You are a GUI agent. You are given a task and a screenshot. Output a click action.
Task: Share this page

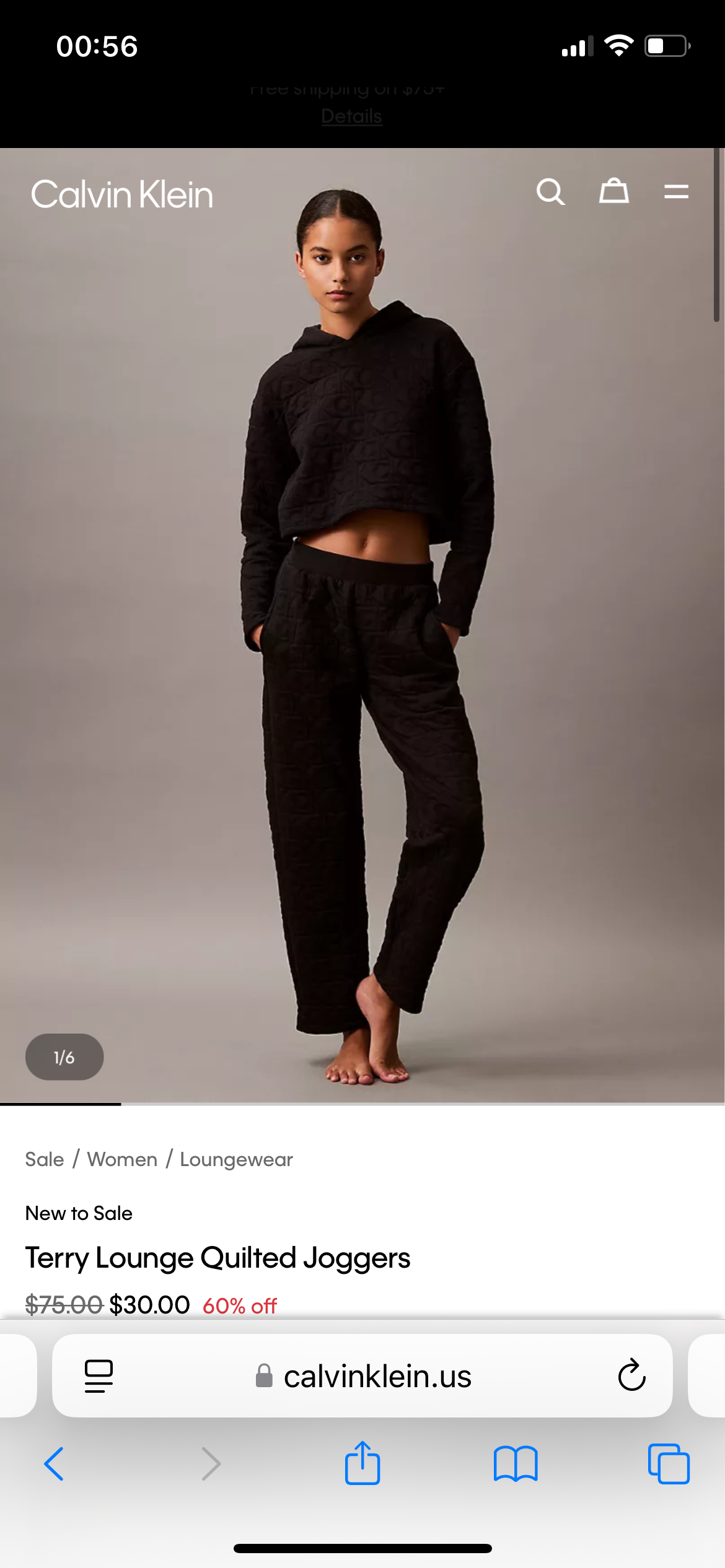362,1463
